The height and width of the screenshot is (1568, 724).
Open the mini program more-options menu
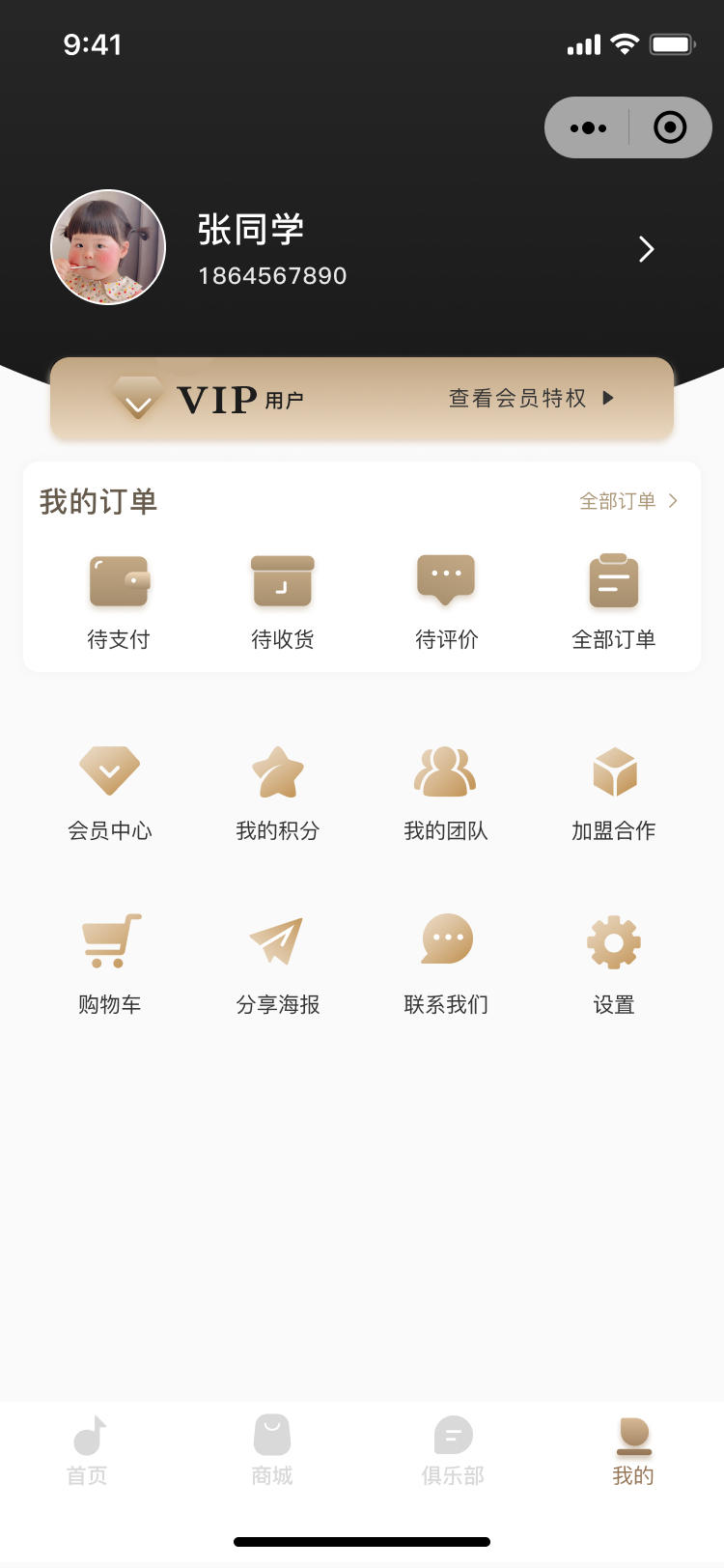coord(588,127)
